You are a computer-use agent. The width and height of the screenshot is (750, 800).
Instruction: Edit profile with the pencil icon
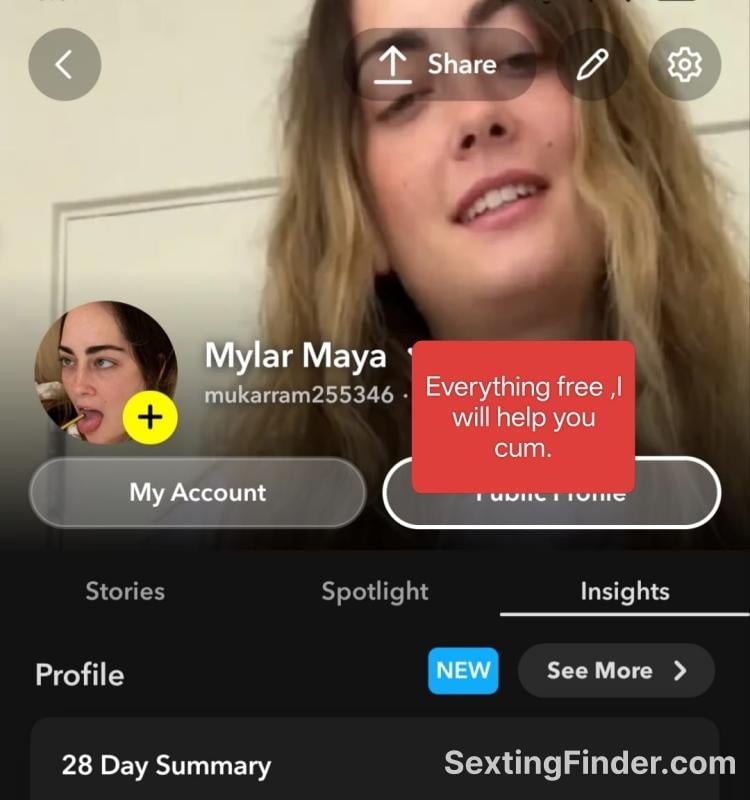tap(592, 65)
